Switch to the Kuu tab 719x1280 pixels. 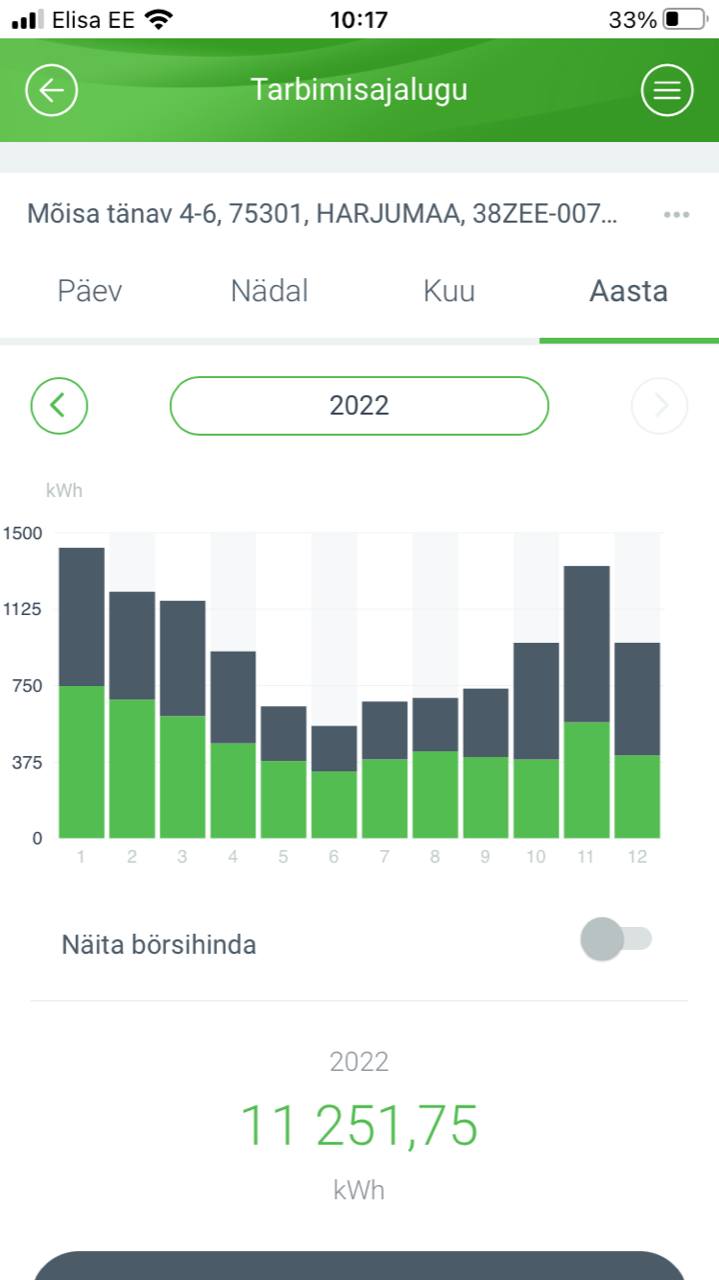click(x=449, y=291)
